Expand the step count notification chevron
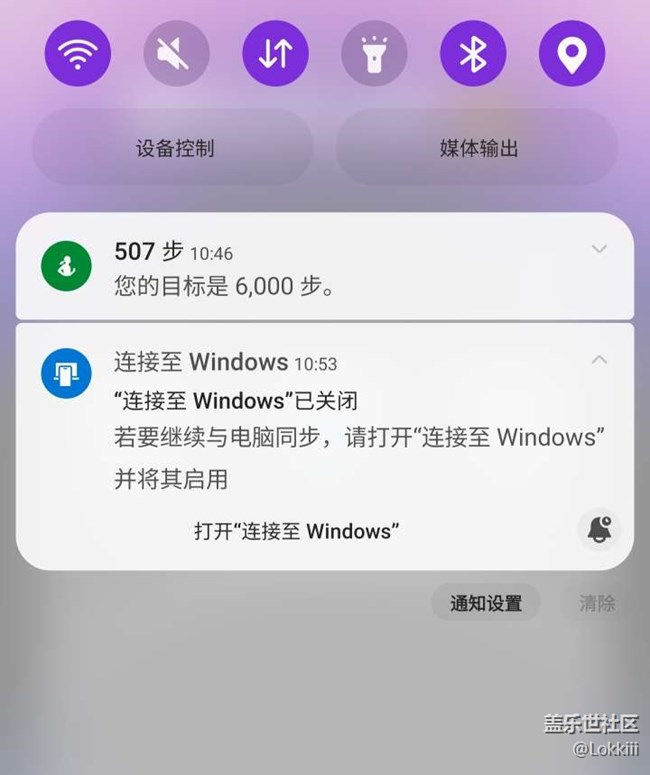This screenshot has height=775, width=650. 599,249
